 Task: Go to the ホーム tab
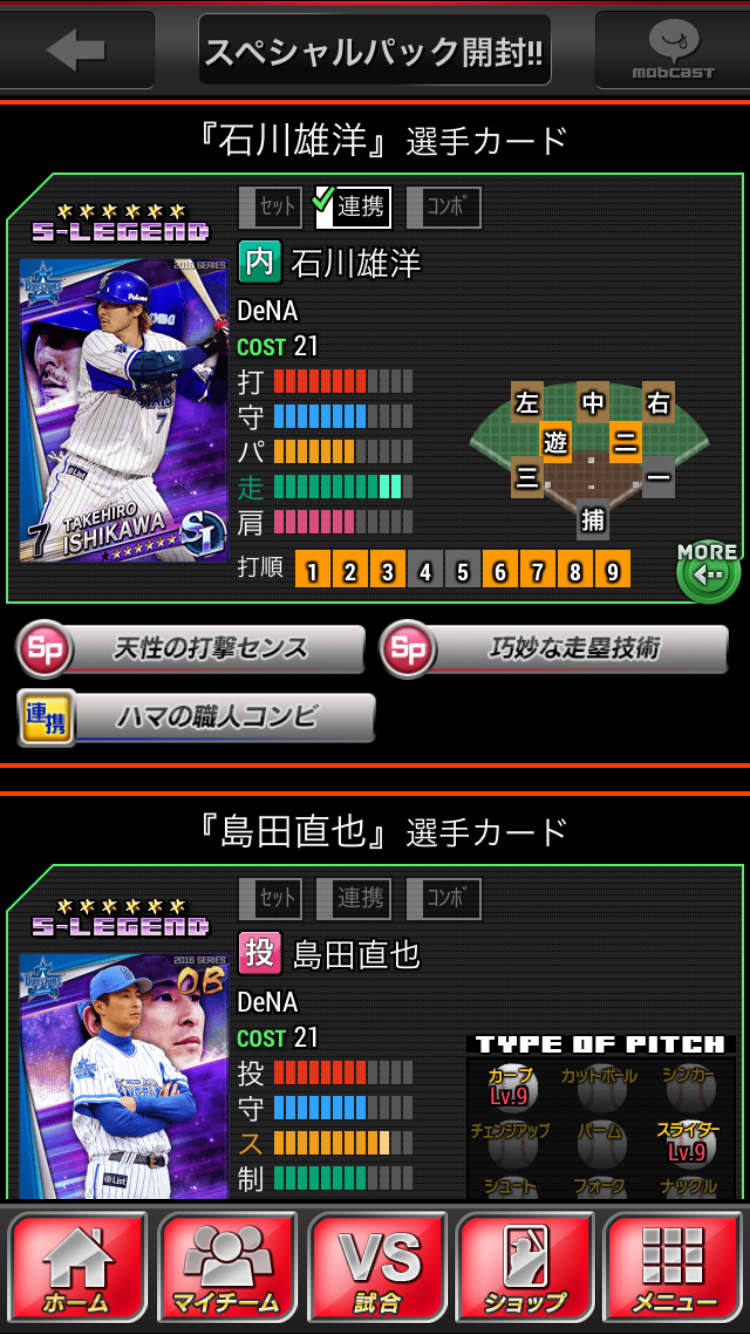78,1266
